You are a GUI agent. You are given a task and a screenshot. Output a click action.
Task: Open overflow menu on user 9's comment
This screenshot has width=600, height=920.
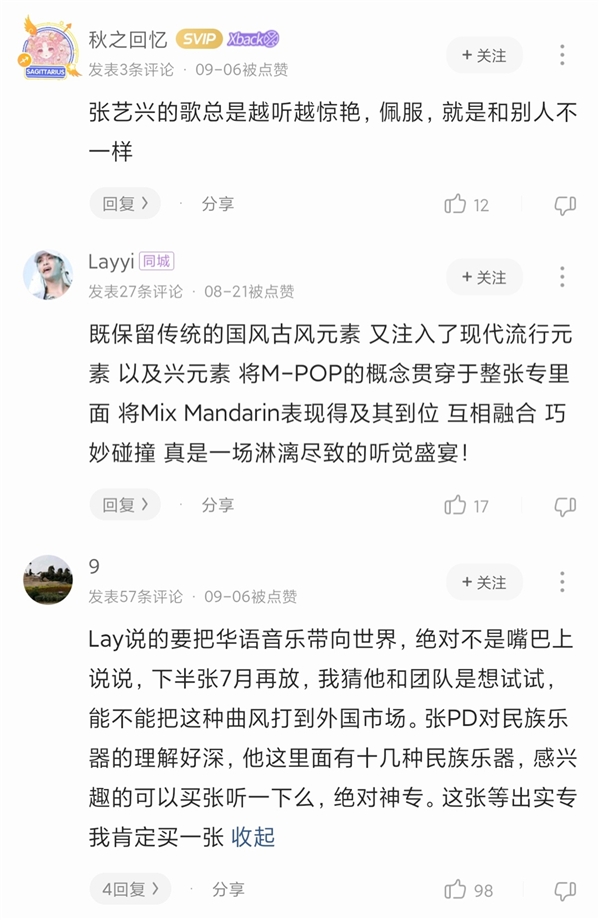(x=564, y=582)
